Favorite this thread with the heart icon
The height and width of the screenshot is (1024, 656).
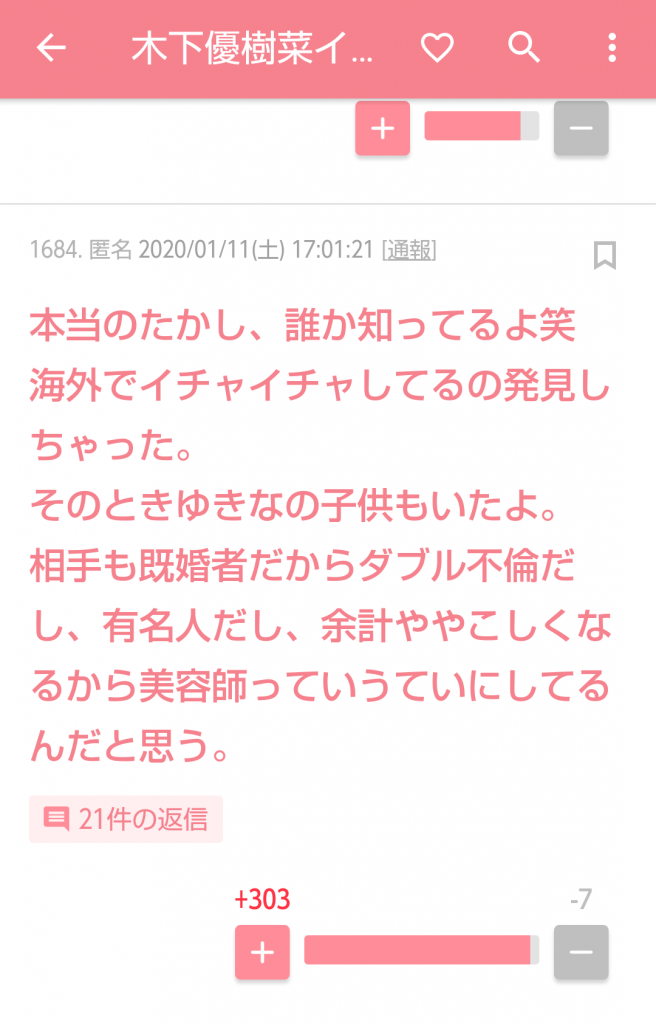tap(436, 48)
